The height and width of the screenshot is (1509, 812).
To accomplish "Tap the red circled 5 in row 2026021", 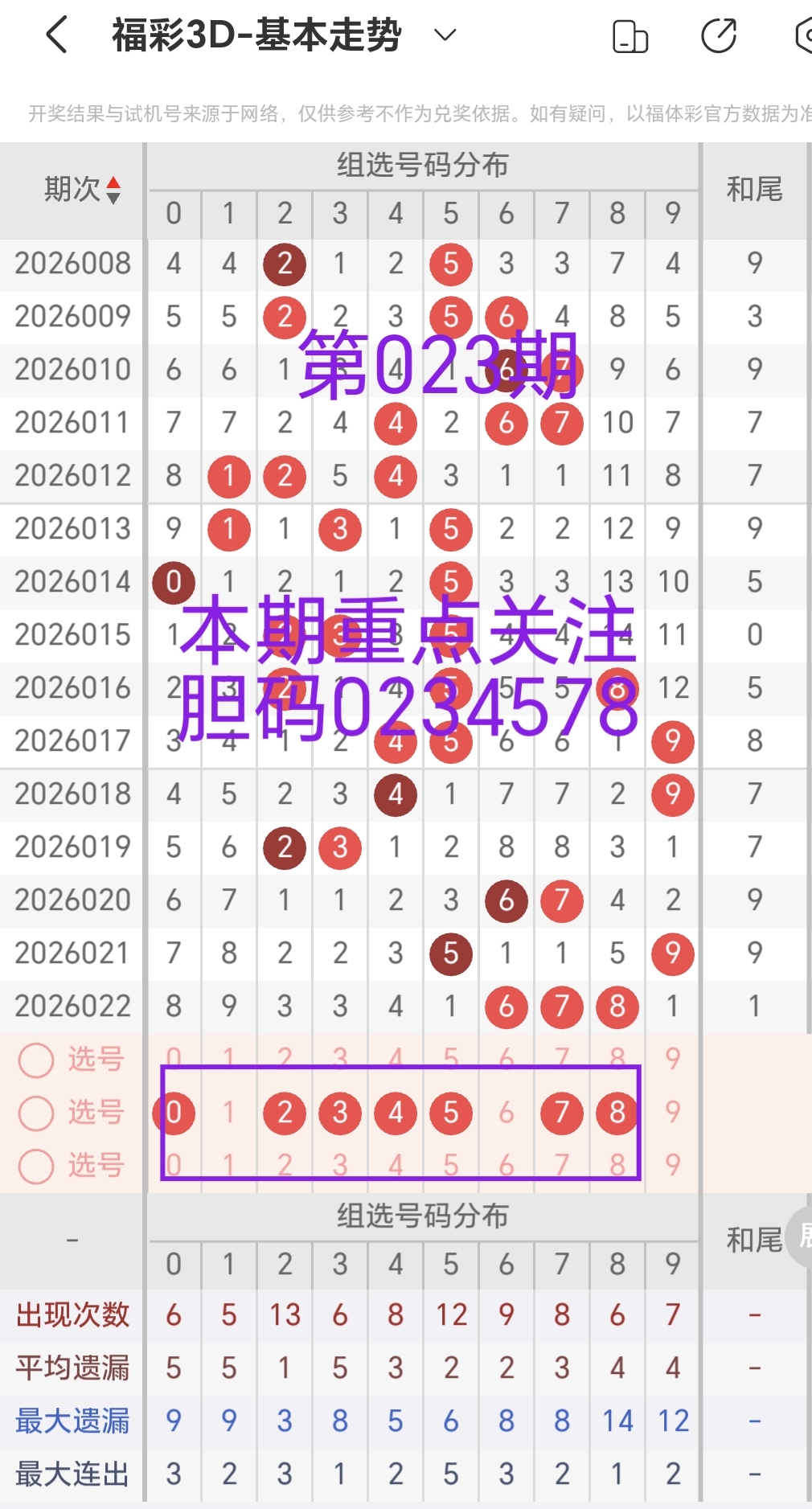I will pyautogui.click(x=450, y=953).
